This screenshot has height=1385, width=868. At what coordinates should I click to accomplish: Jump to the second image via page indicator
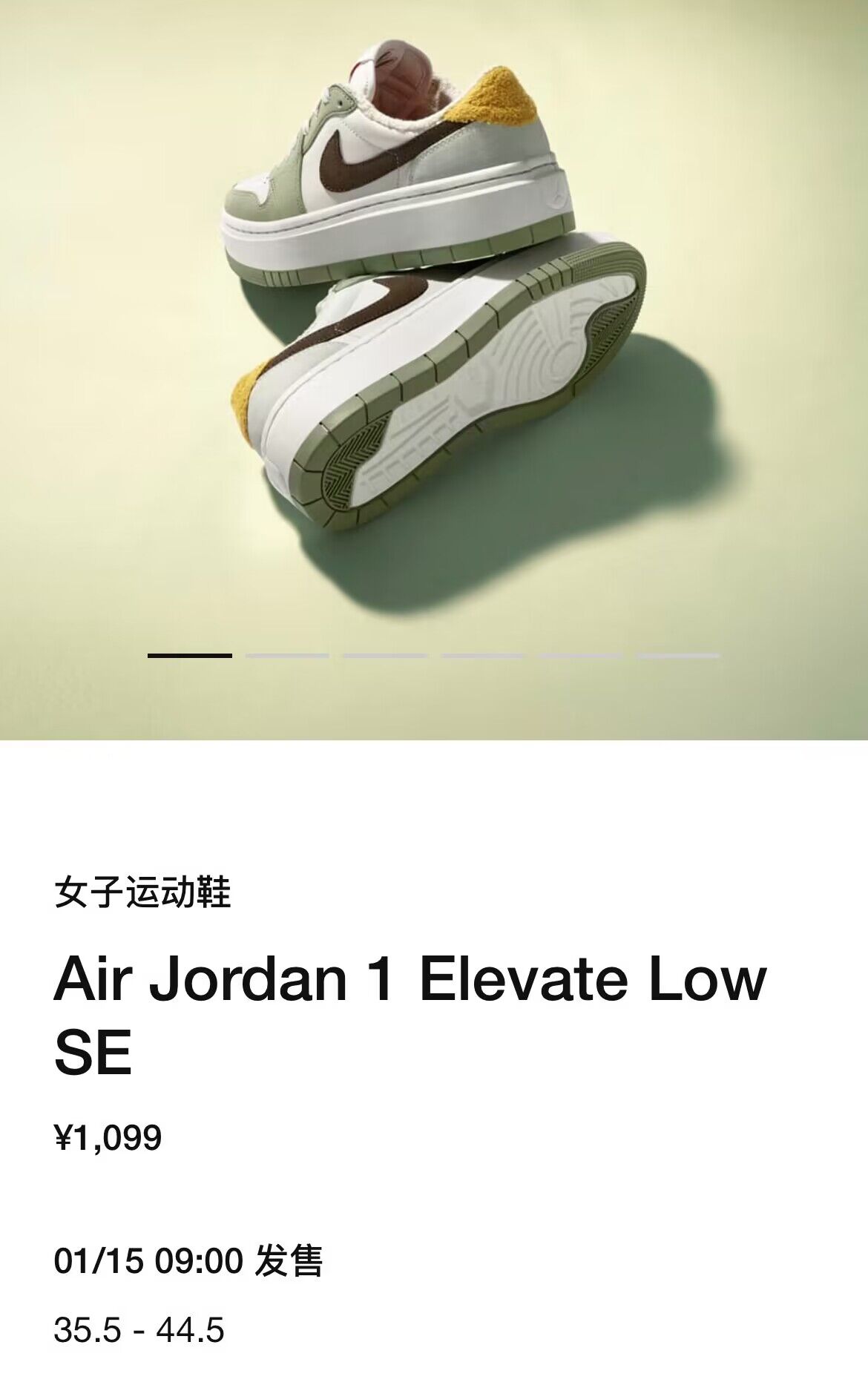coord(287,656)
